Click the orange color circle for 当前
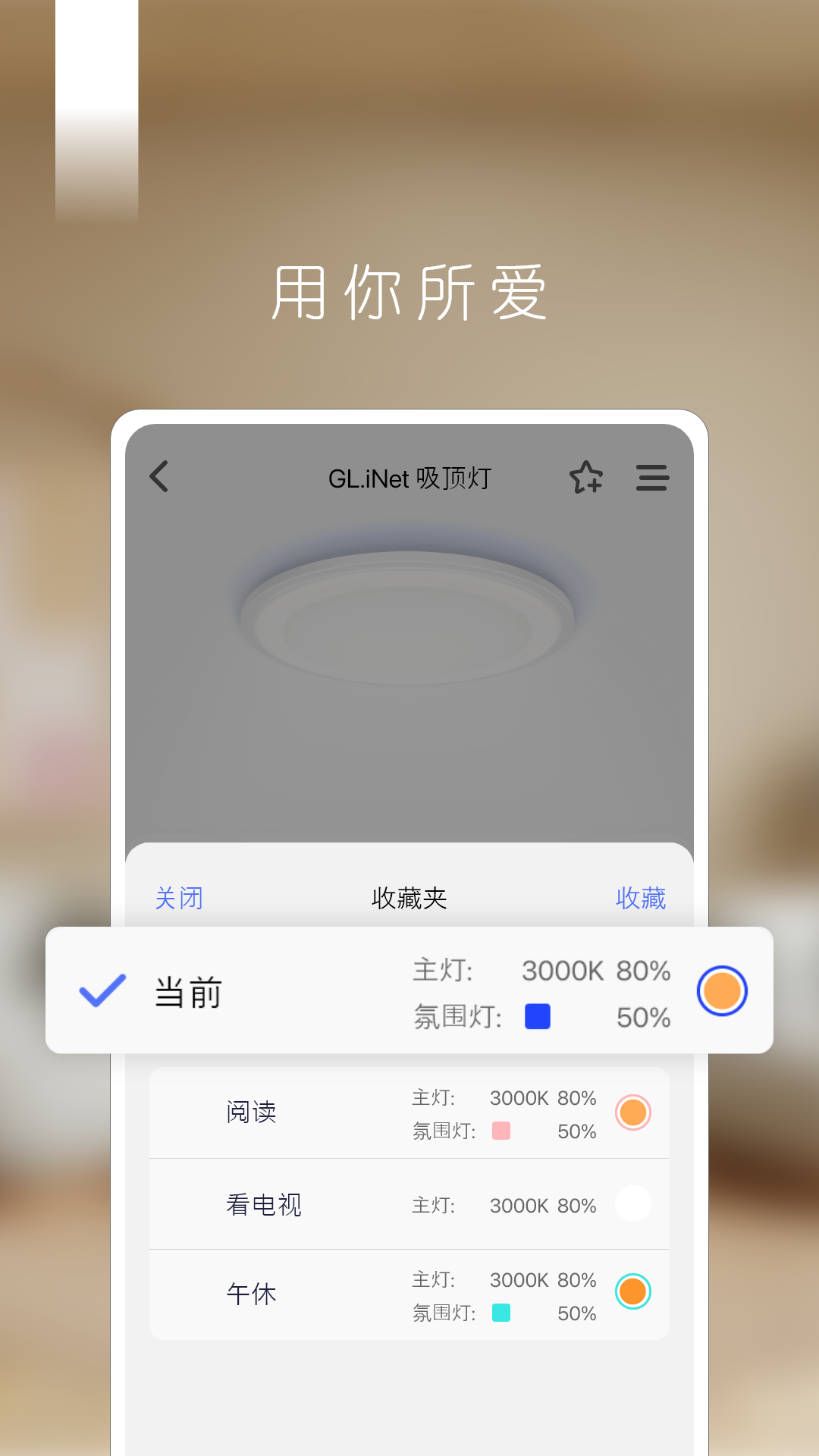The width and height of the screenshot is (819, 1456). tap(721, 991)
